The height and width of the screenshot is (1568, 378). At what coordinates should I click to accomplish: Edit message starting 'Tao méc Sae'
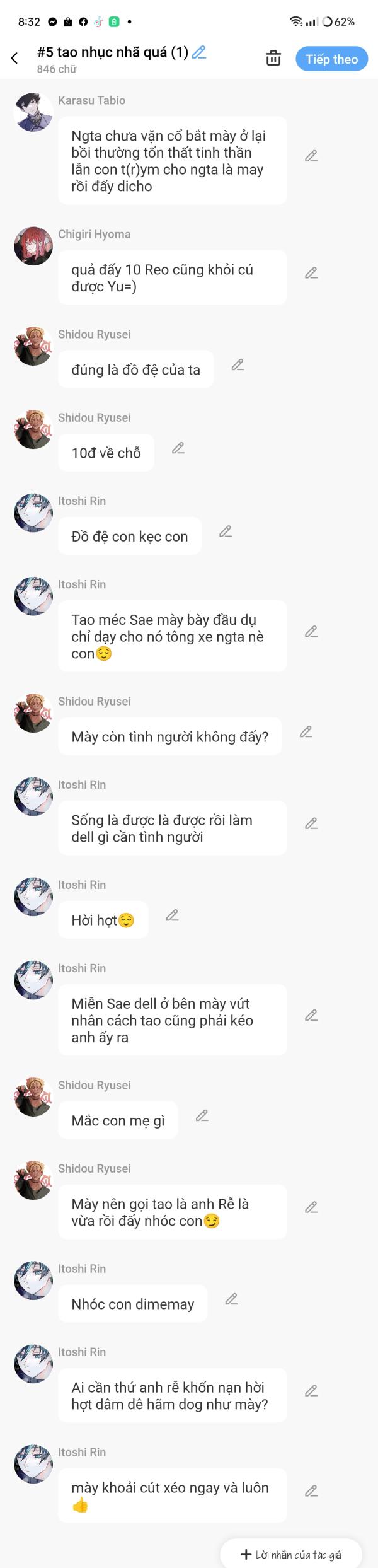coord(311,632)
